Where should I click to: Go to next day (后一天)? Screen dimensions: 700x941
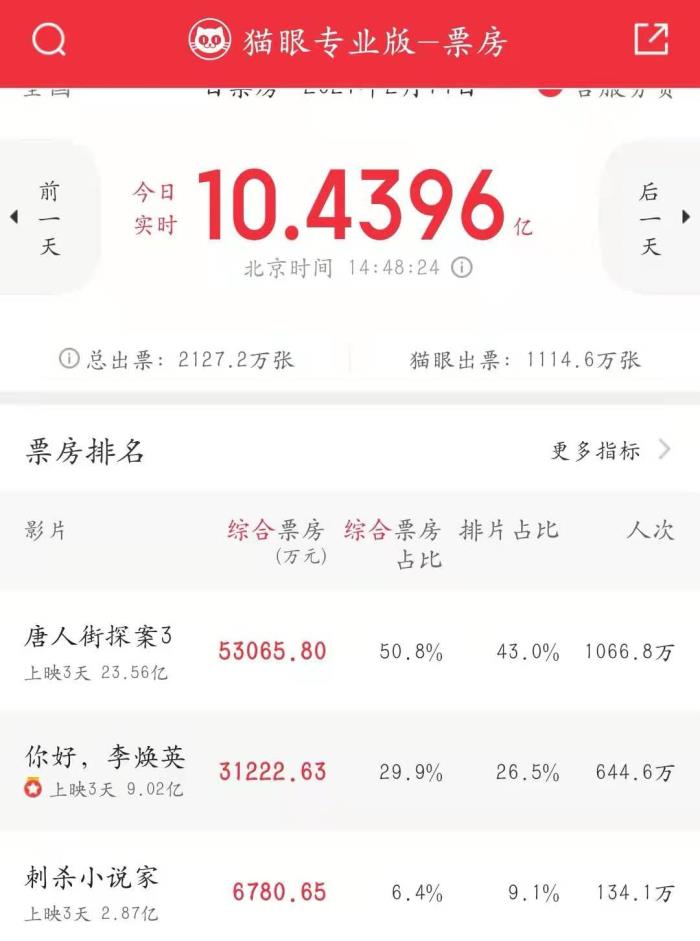click(651, 217)
